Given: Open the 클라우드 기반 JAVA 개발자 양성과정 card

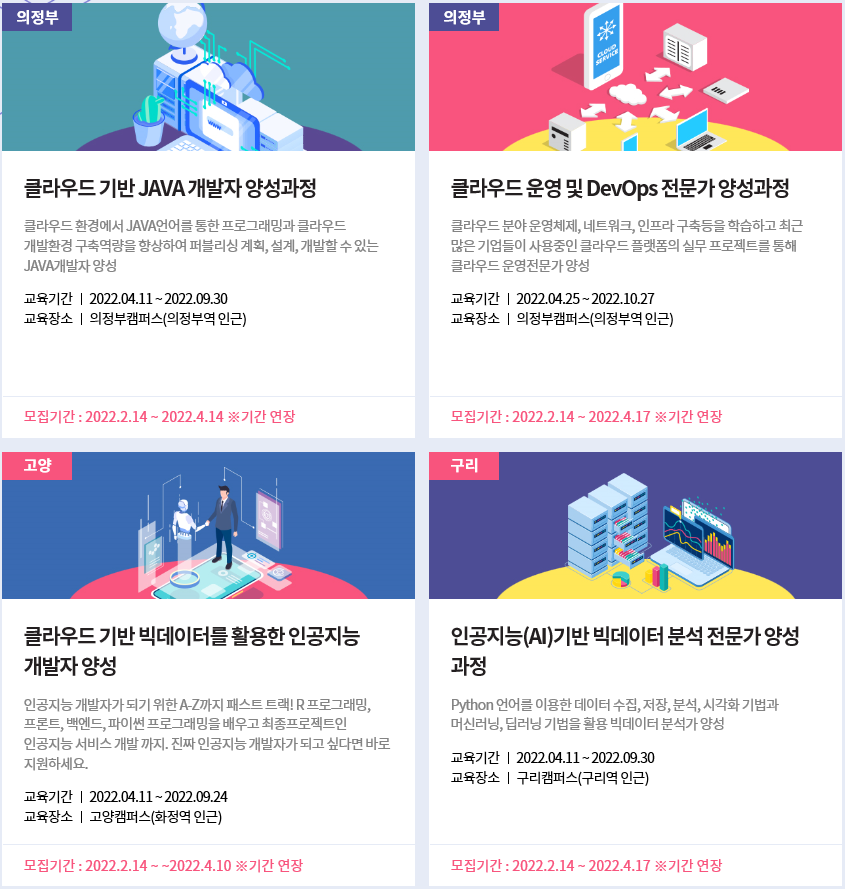Looking at the screenshot, I should [x=171, y=188].
